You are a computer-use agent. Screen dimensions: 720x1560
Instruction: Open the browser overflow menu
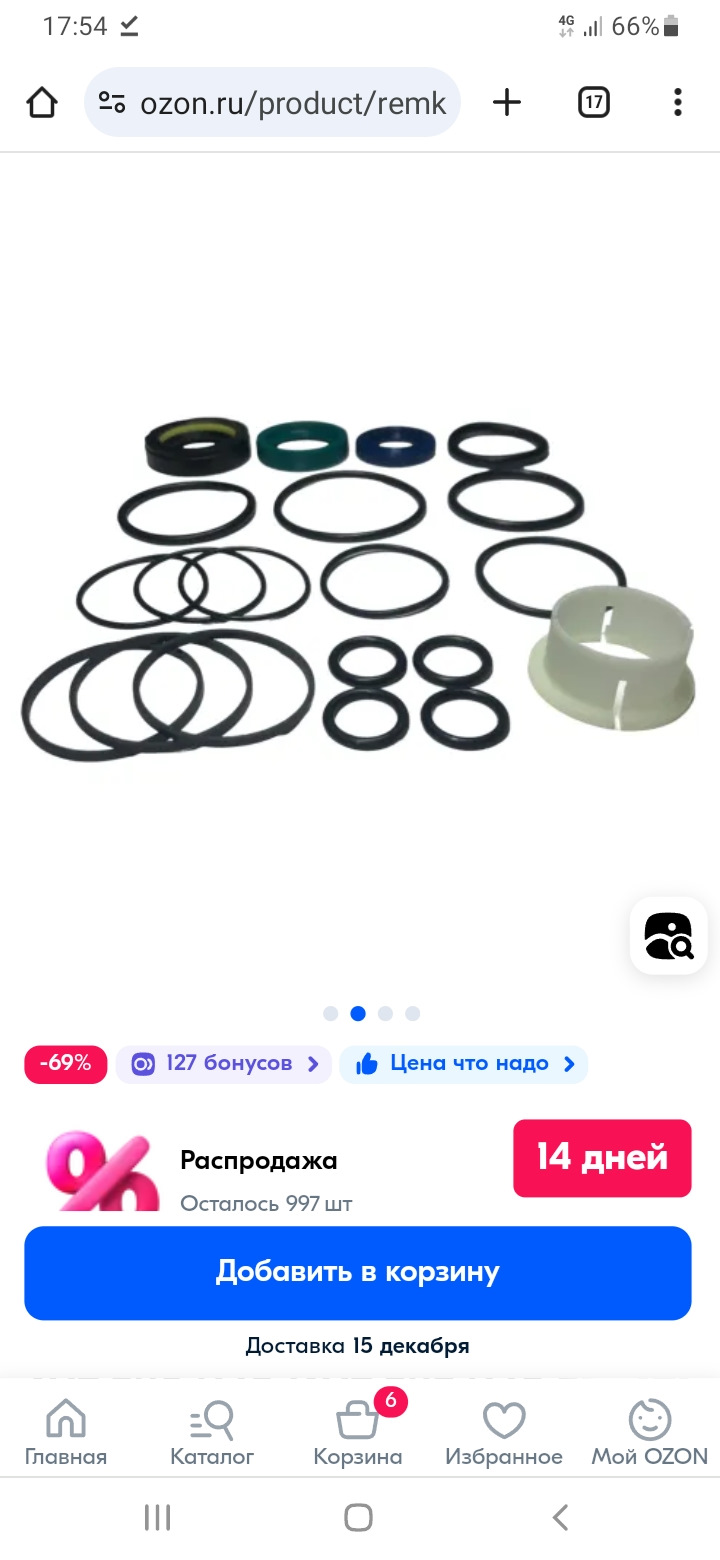pyautogui.click(x=678, y=102)
